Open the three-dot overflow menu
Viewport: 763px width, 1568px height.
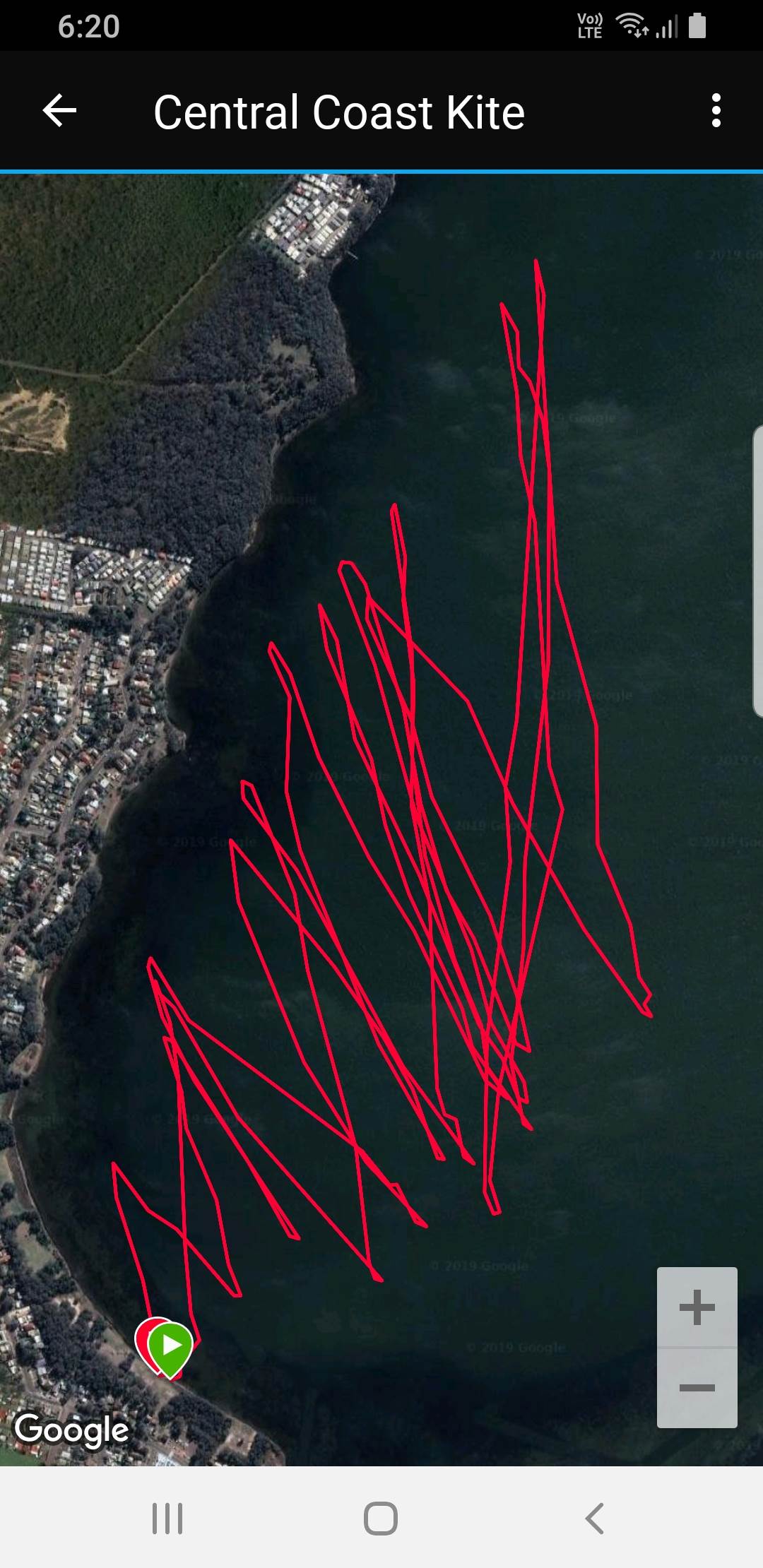[716, 111]
